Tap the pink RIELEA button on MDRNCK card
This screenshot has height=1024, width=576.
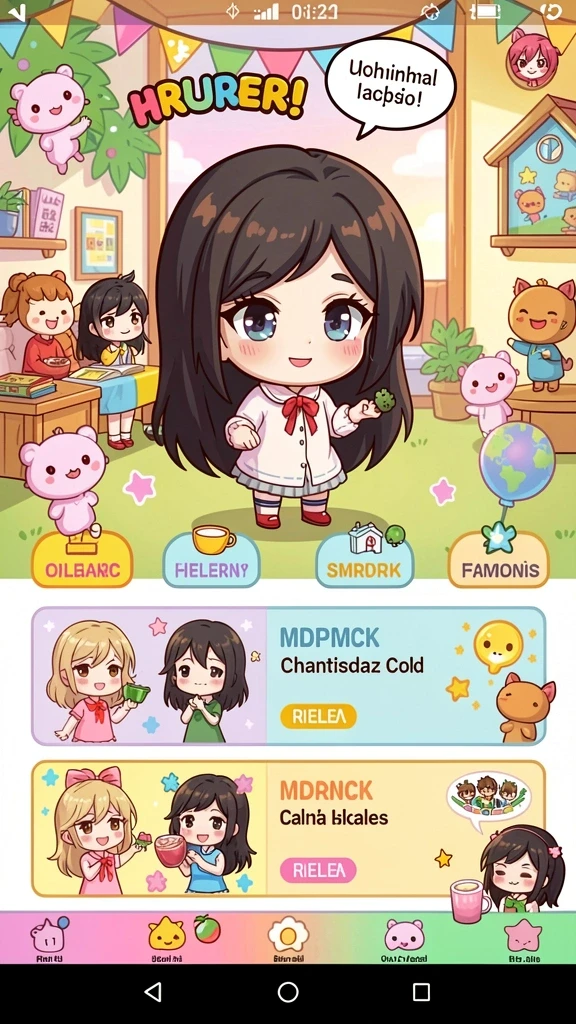pos(318,870)
